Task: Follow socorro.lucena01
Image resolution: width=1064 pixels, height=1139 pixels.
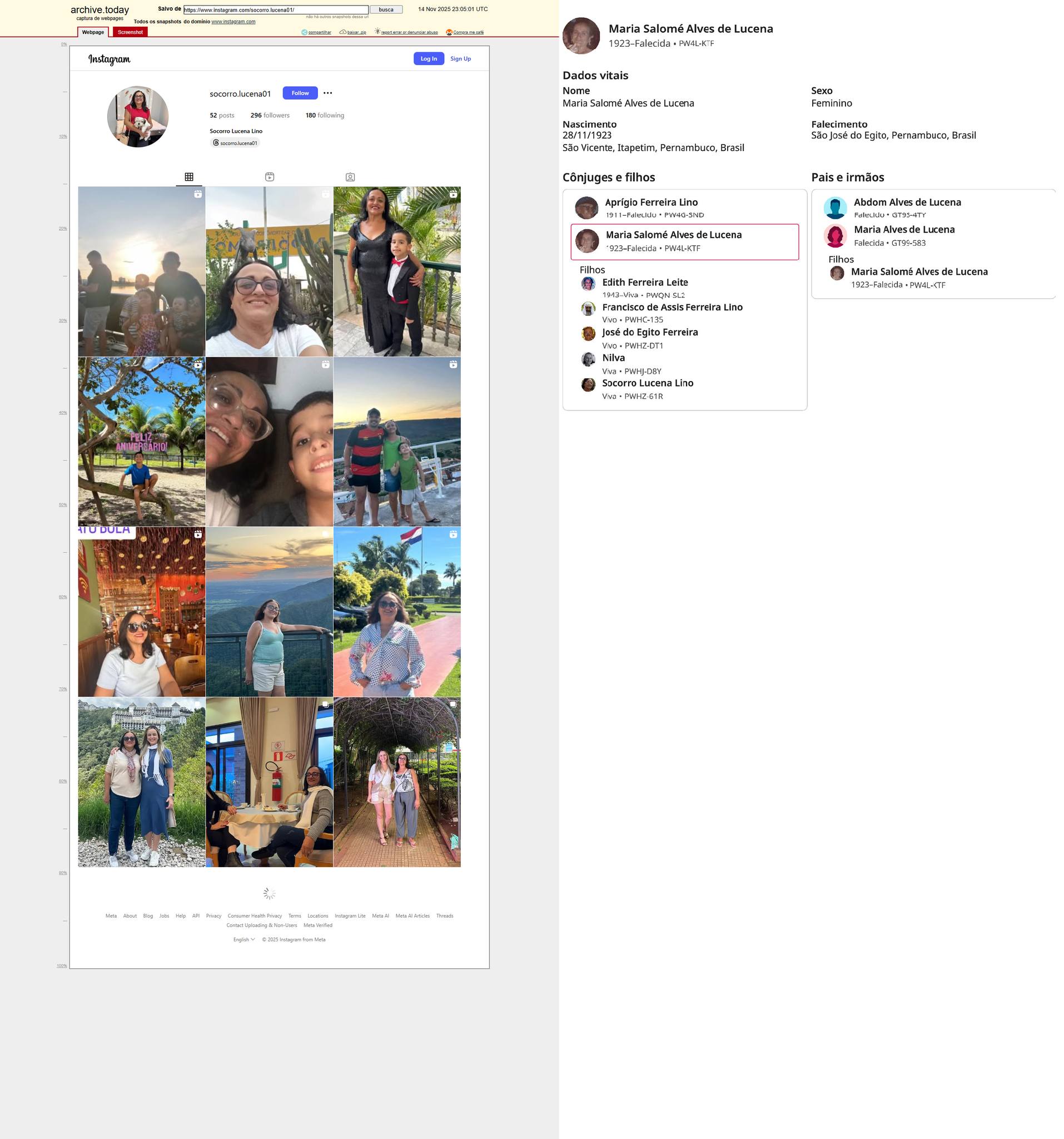Action: coord(300,93)
